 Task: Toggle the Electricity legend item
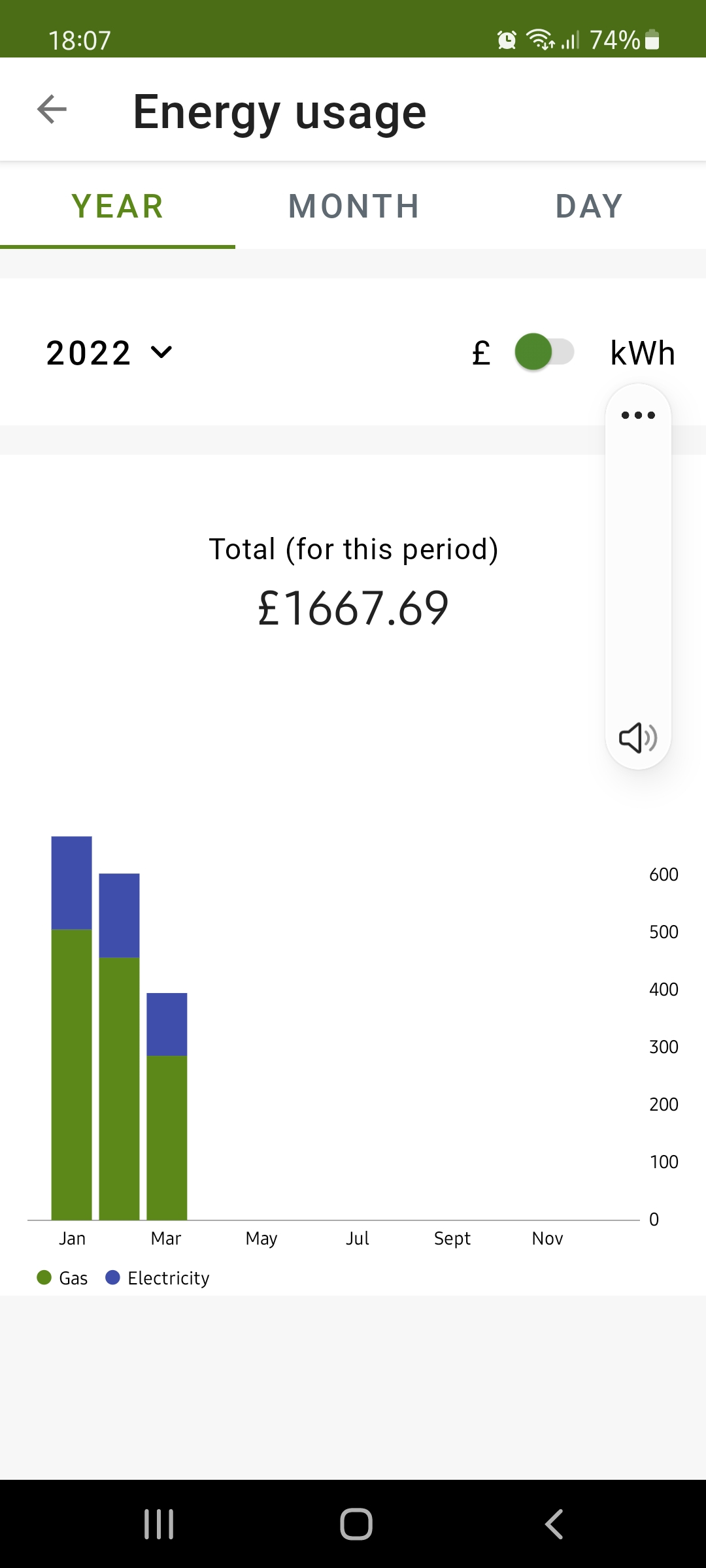pos(158,1278)
